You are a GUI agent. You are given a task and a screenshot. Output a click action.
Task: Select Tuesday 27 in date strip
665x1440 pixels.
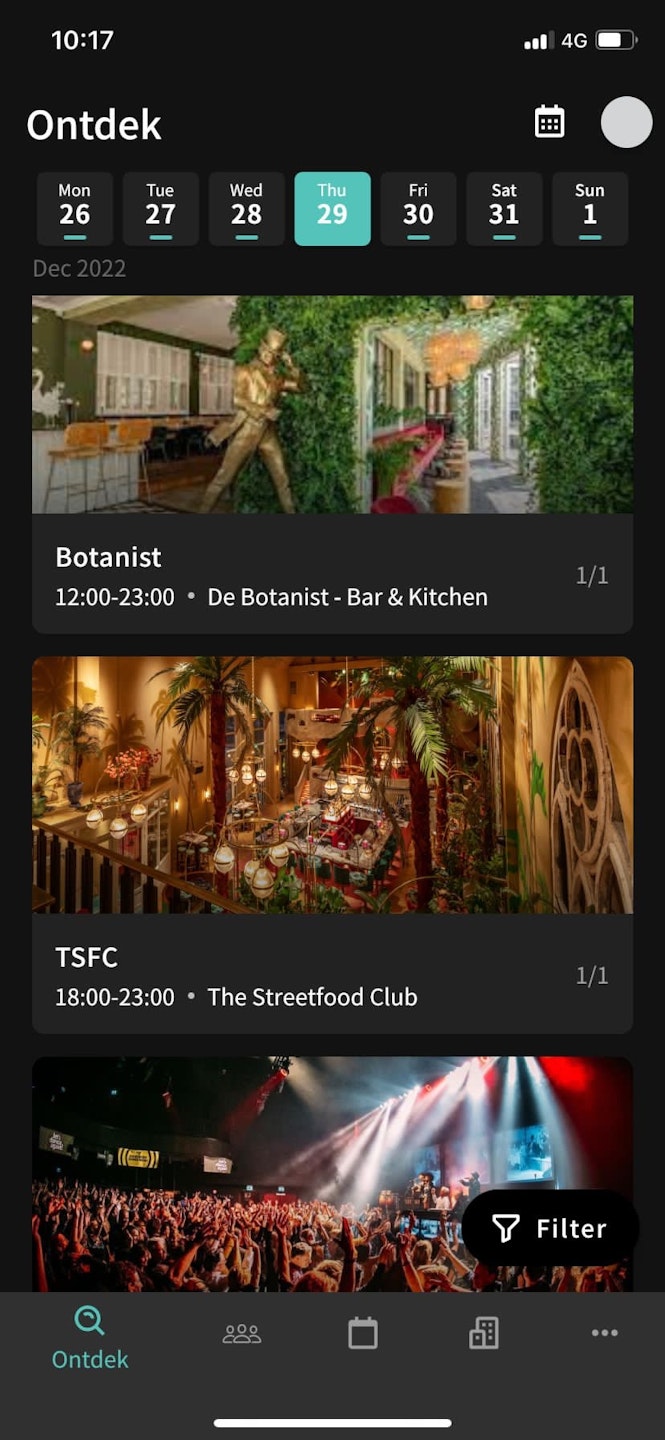pyautogui.click(x=160, y=208)
